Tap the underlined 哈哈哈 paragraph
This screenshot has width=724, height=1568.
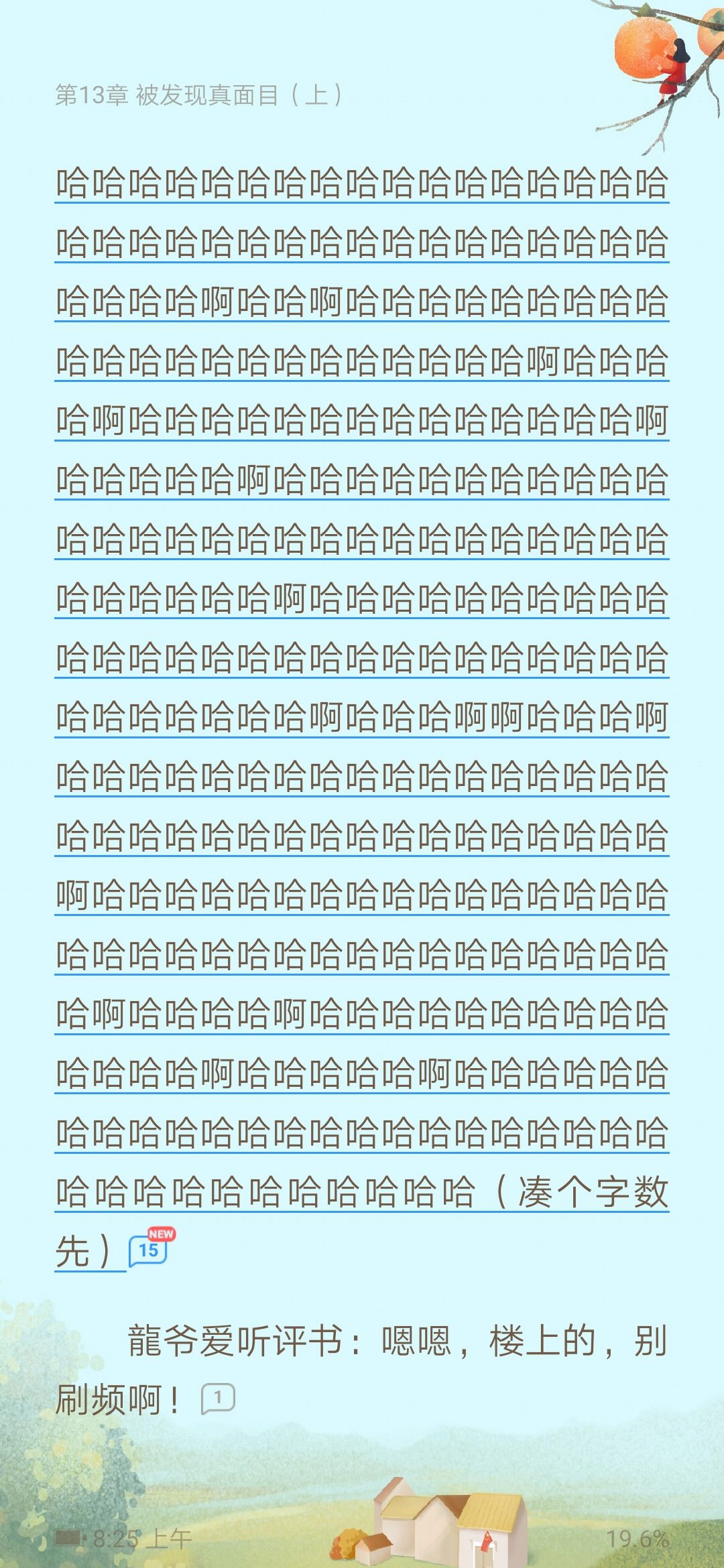click(362, 658)
